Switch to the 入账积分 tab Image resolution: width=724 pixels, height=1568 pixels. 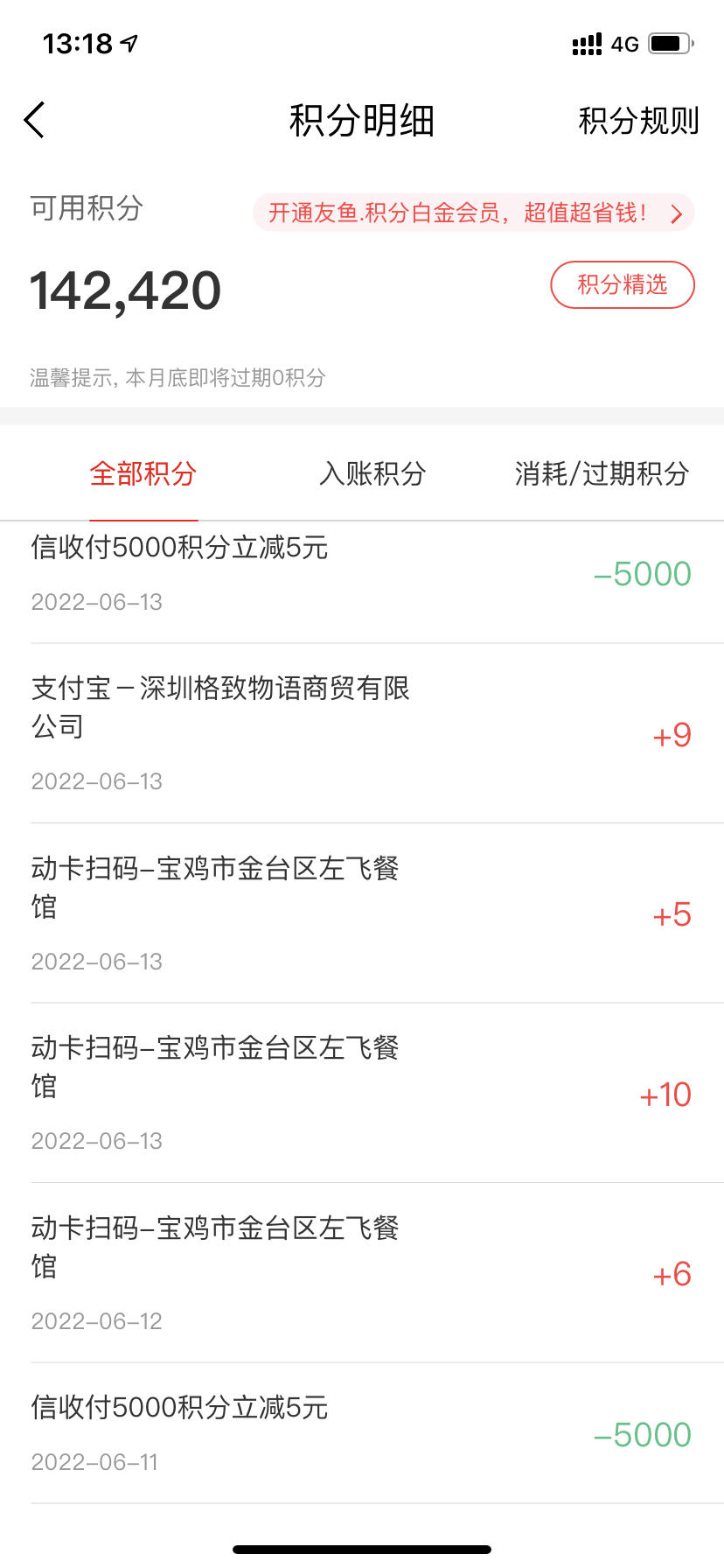372,473
